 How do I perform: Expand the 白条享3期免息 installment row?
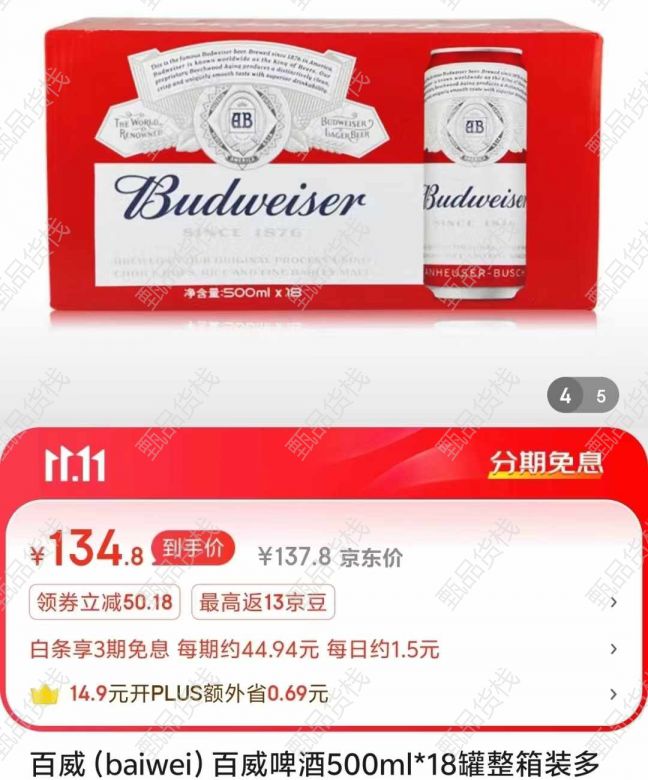236,650
